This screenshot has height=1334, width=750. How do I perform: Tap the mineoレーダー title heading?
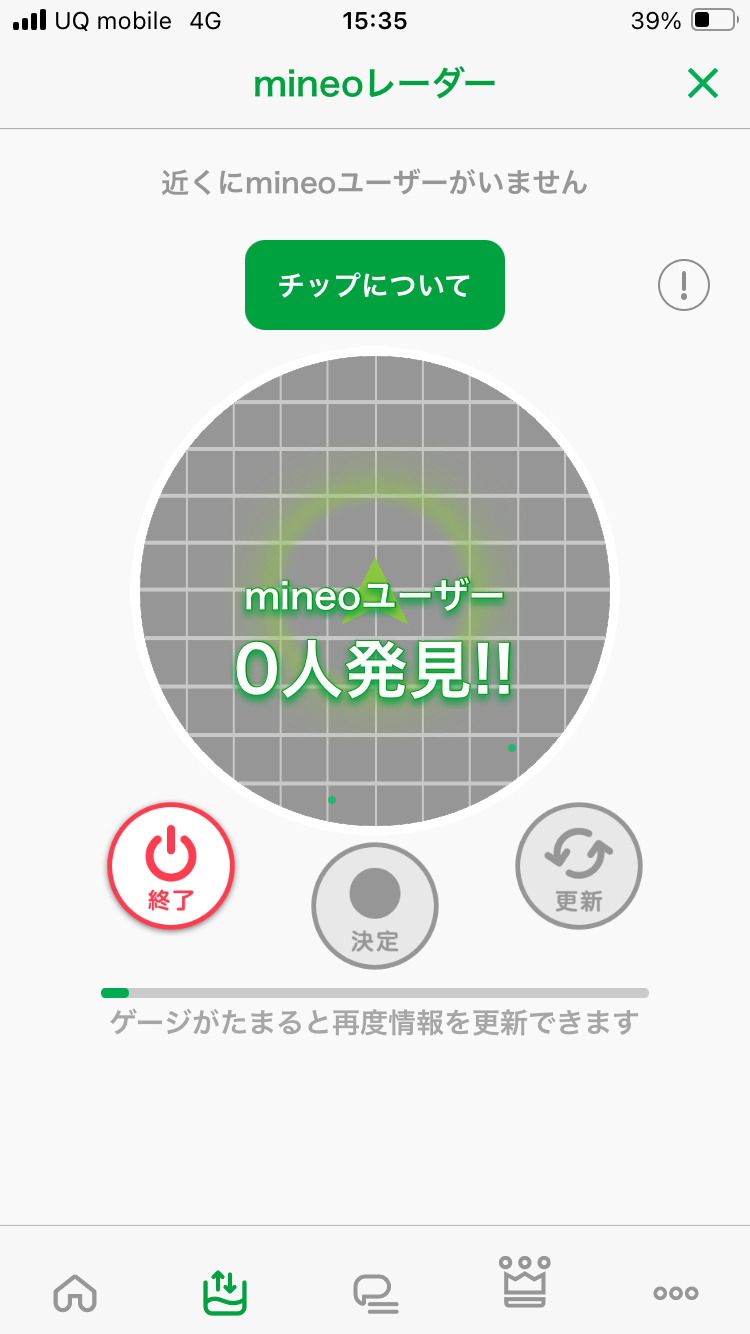(375, 84)
